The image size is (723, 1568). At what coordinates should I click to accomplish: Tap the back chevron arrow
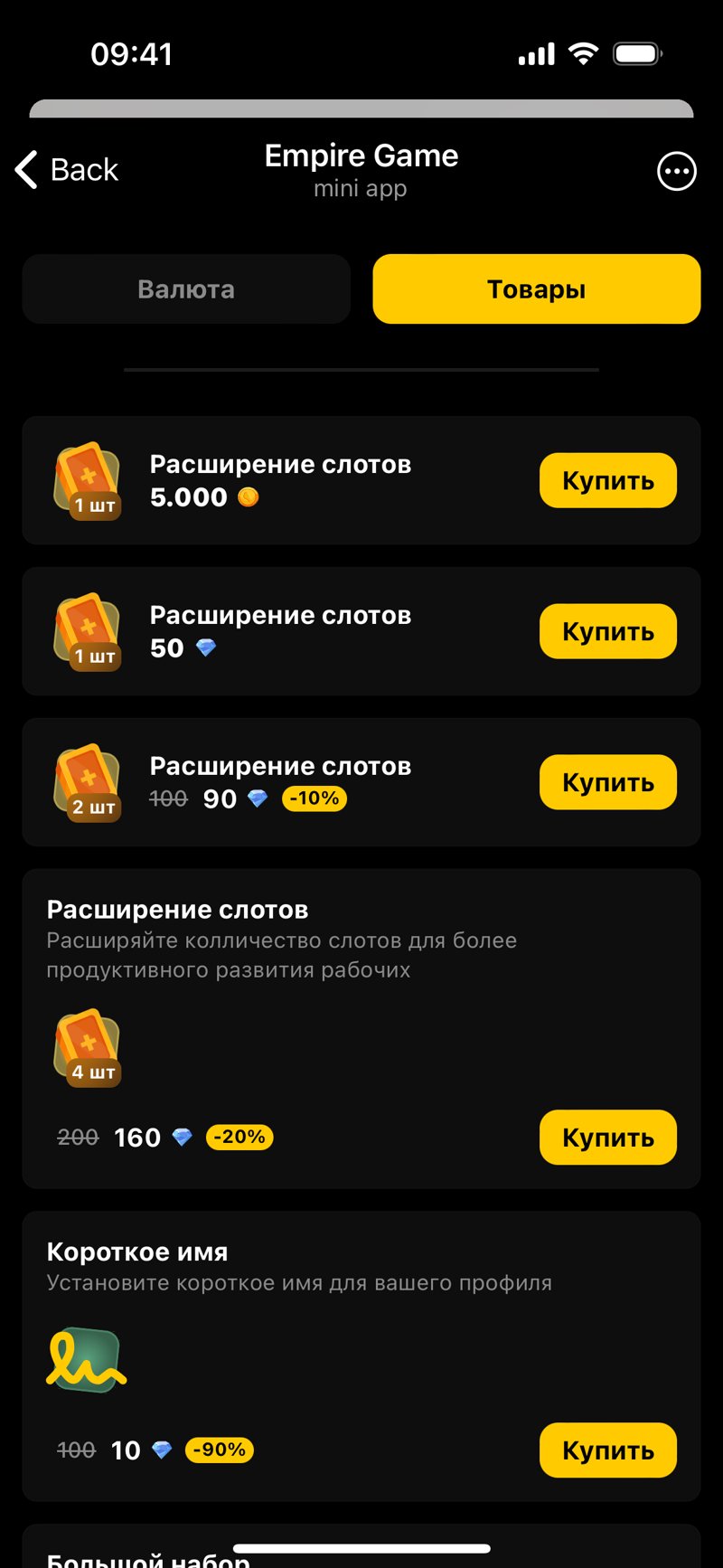[24, 170]
